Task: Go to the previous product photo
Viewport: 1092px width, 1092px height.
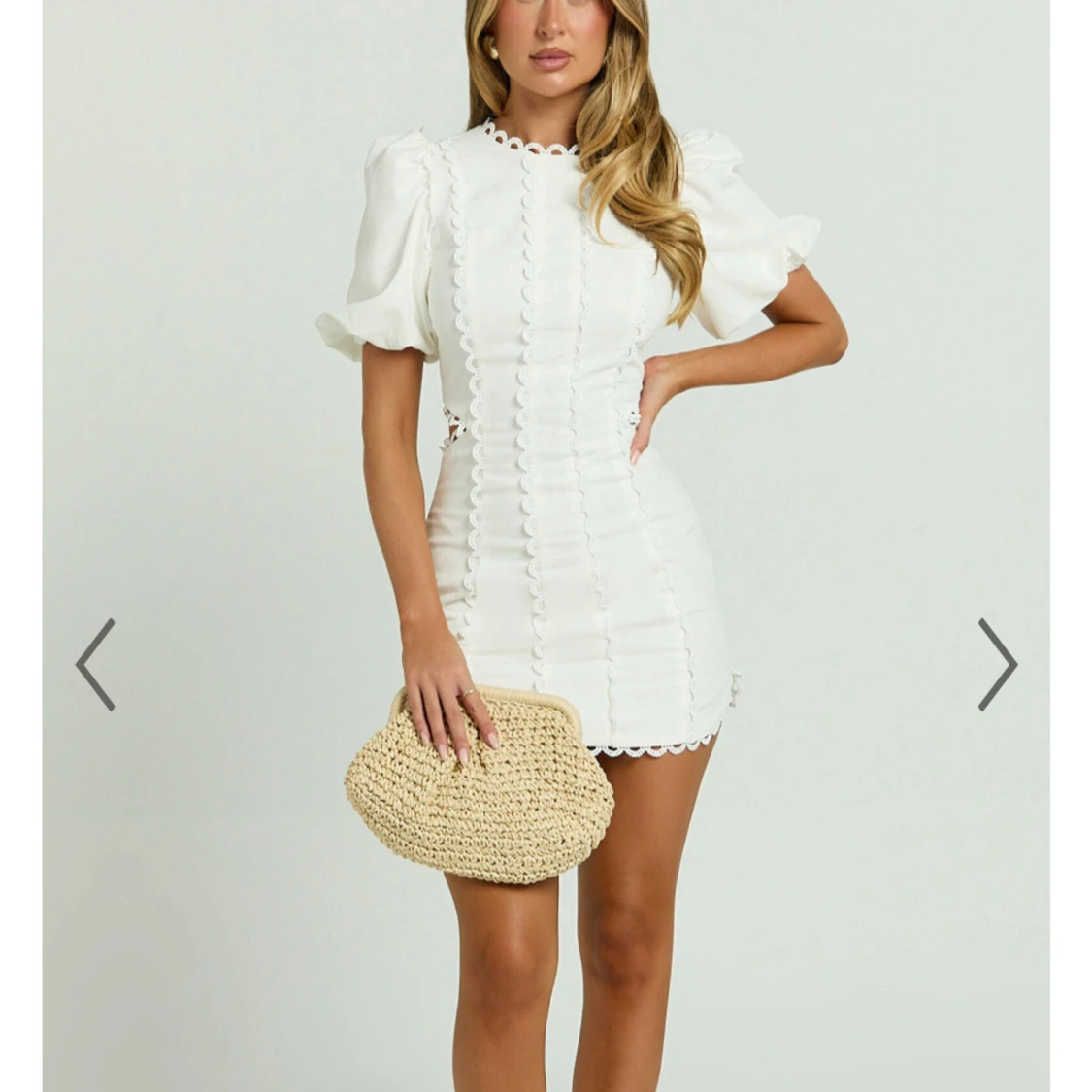Action: (x=95, y=665)
